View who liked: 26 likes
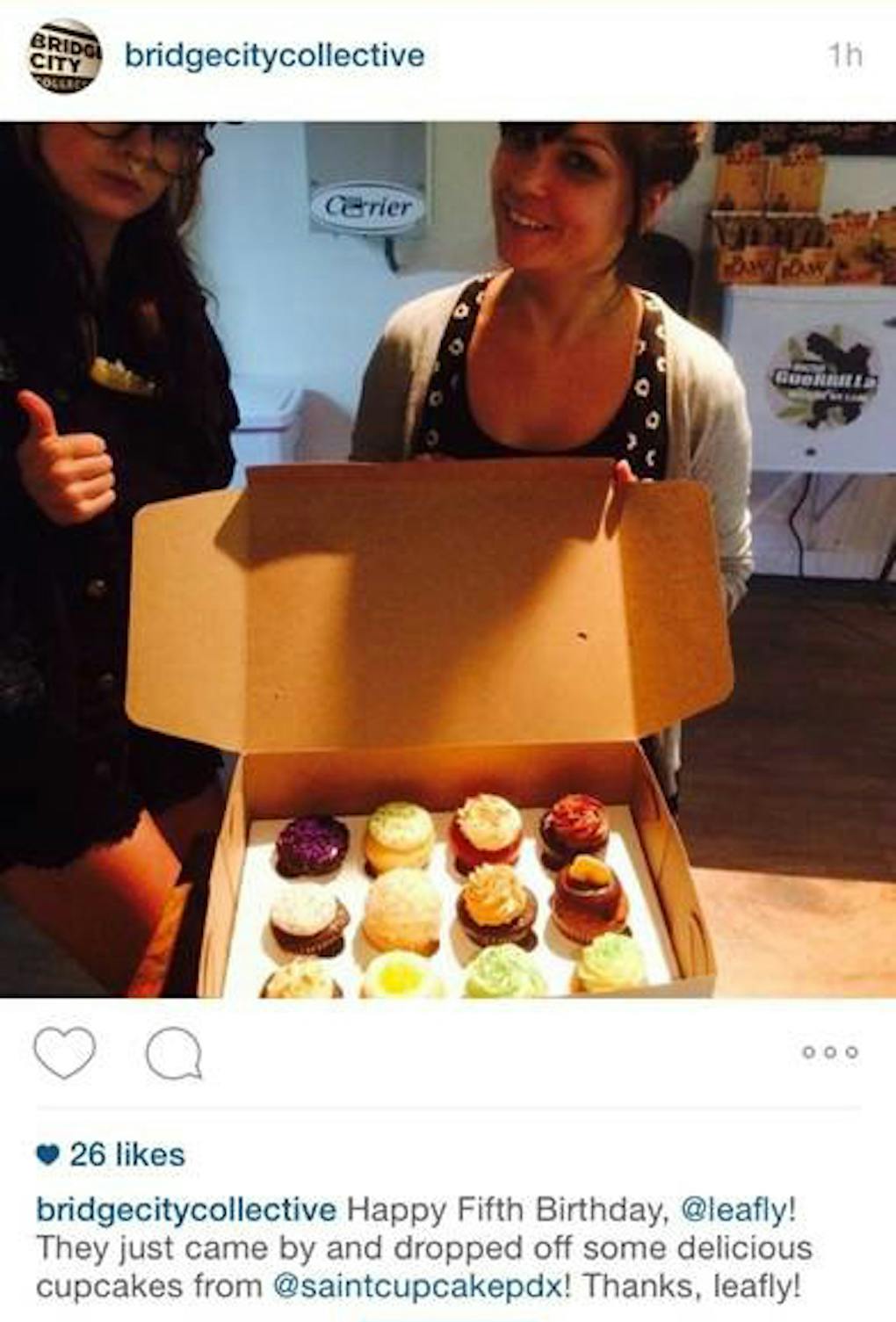 tap(127, 1154)
